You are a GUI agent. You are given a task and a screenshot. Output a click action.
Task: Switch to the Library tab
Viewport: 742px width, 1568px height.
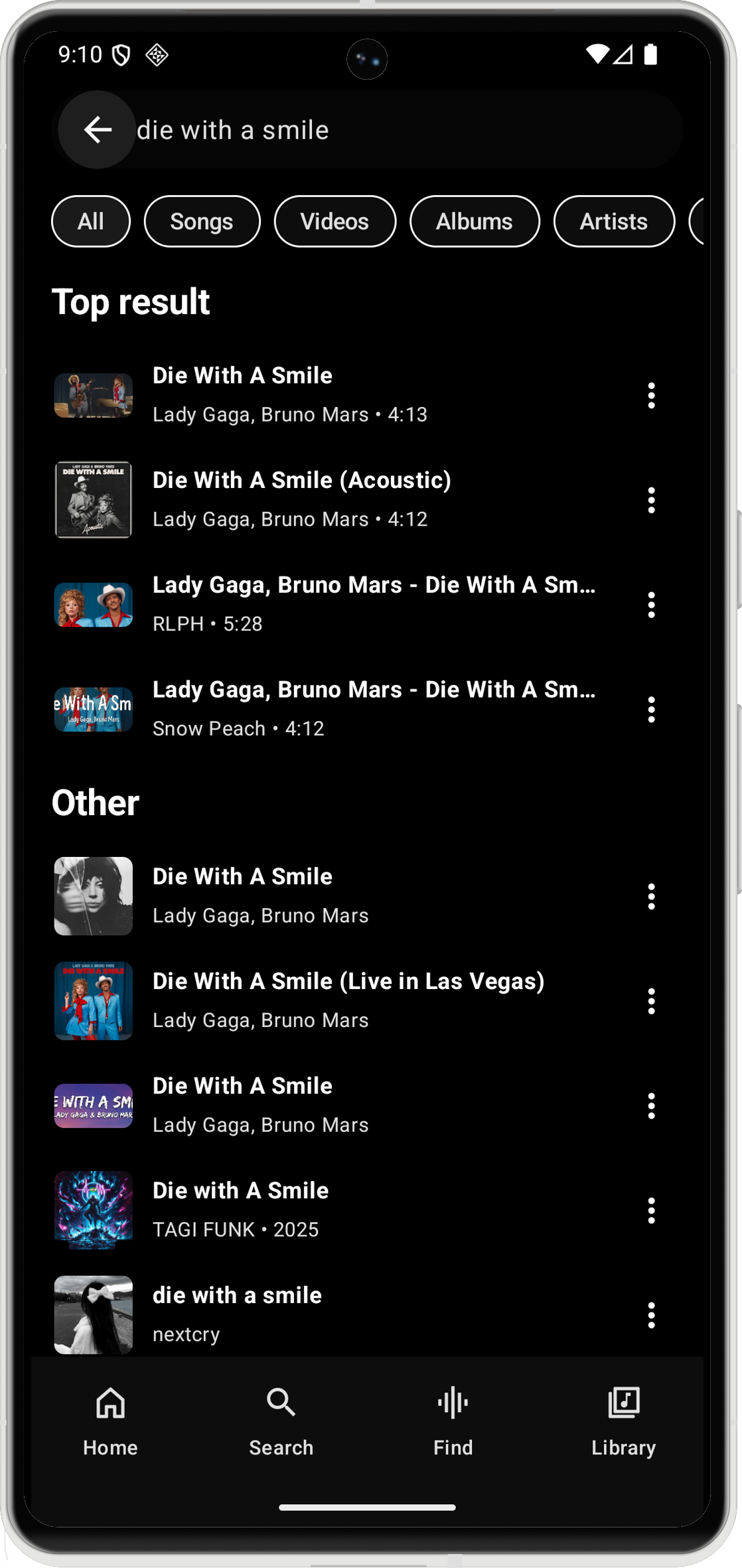(x=623, y=1418)
